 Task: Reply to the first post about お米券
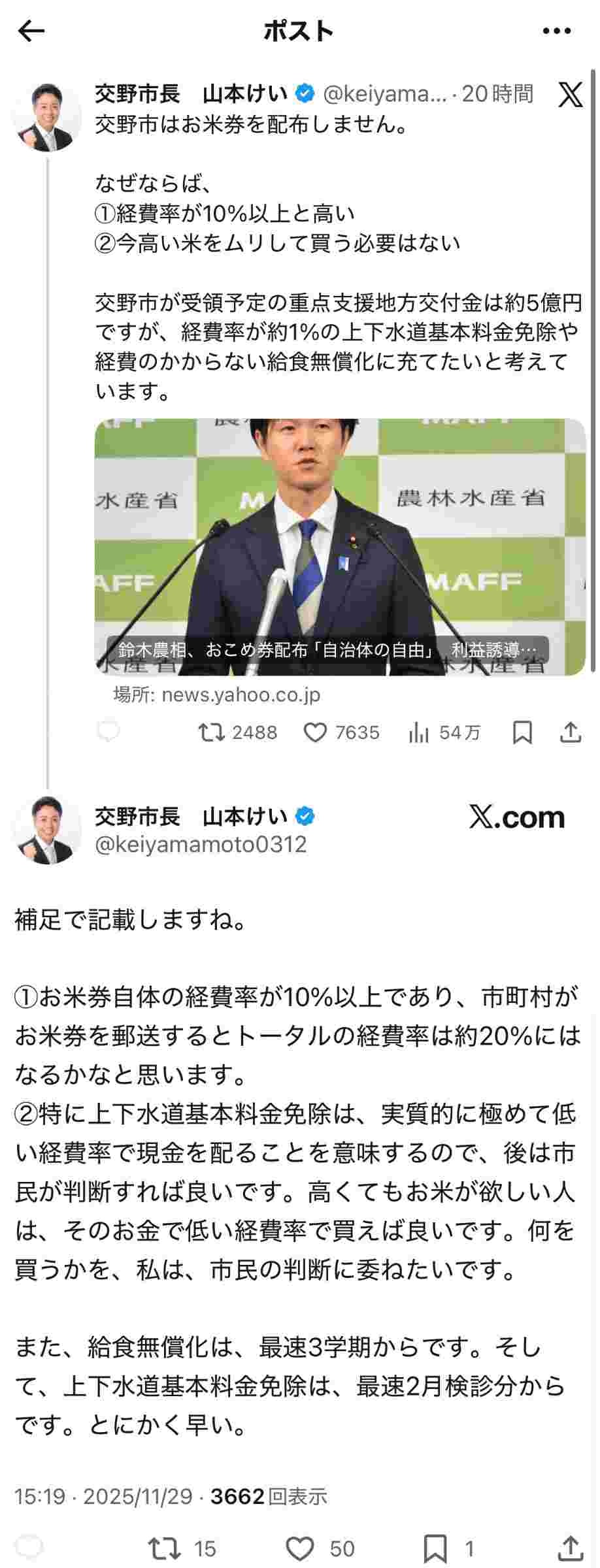click(x=108, y=732)
